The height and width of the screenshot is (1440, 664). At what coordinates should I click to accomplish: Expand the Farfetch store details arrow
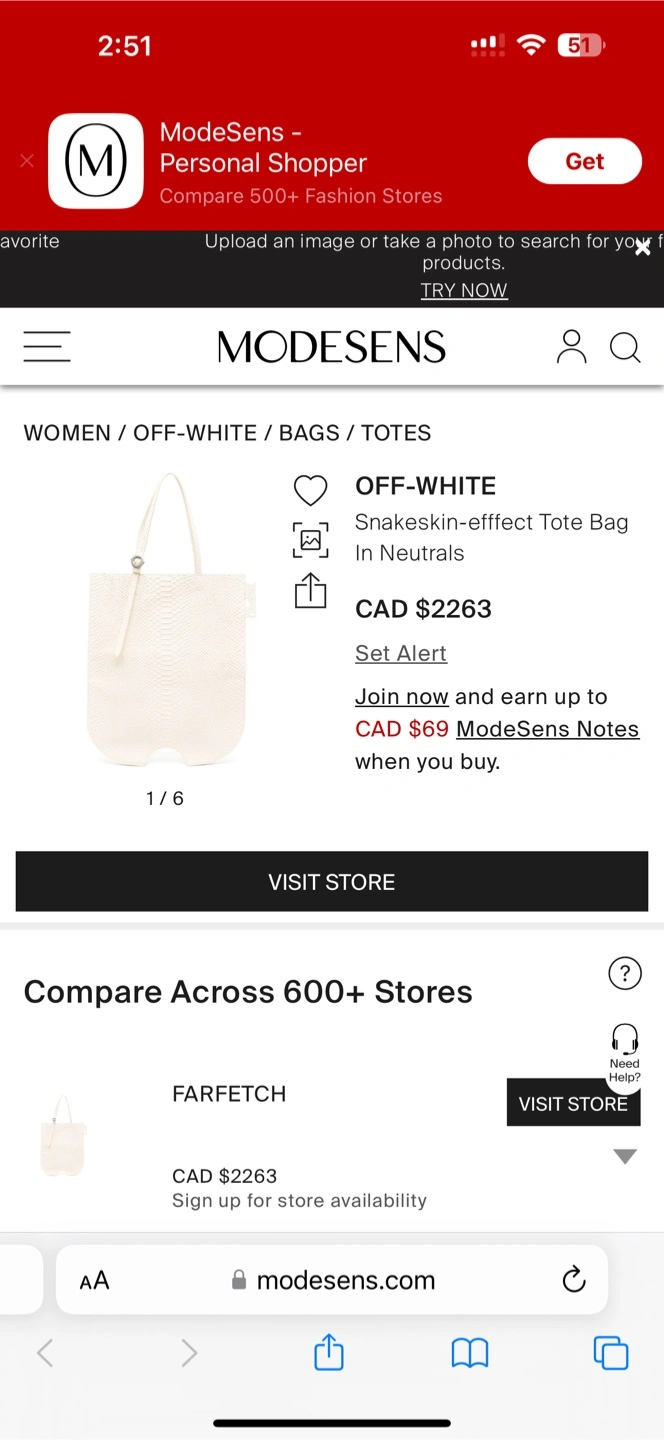(x=625, y=1157)
